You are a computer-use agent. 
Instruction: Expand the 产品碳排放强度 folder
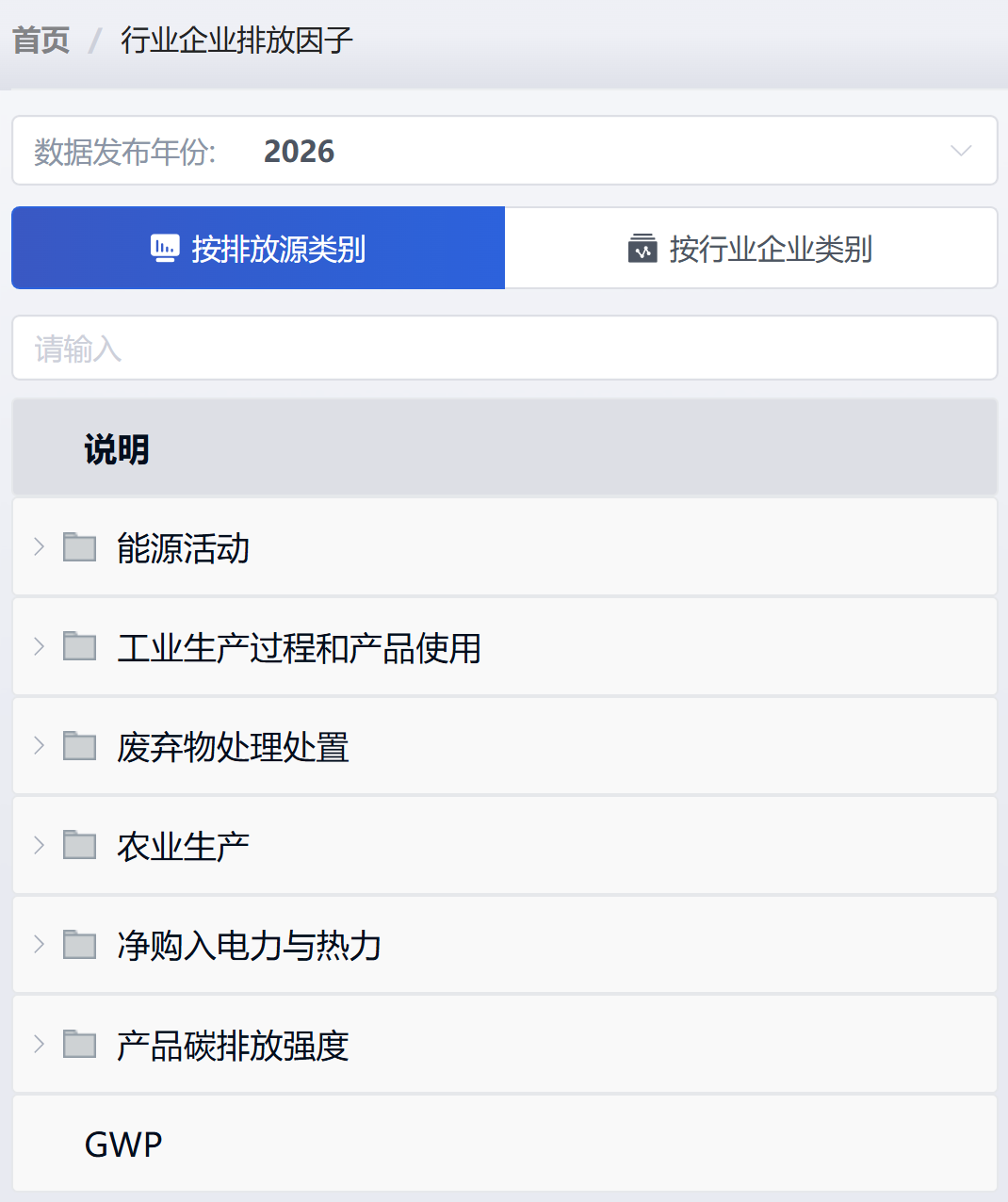[x=39, y=1045]
